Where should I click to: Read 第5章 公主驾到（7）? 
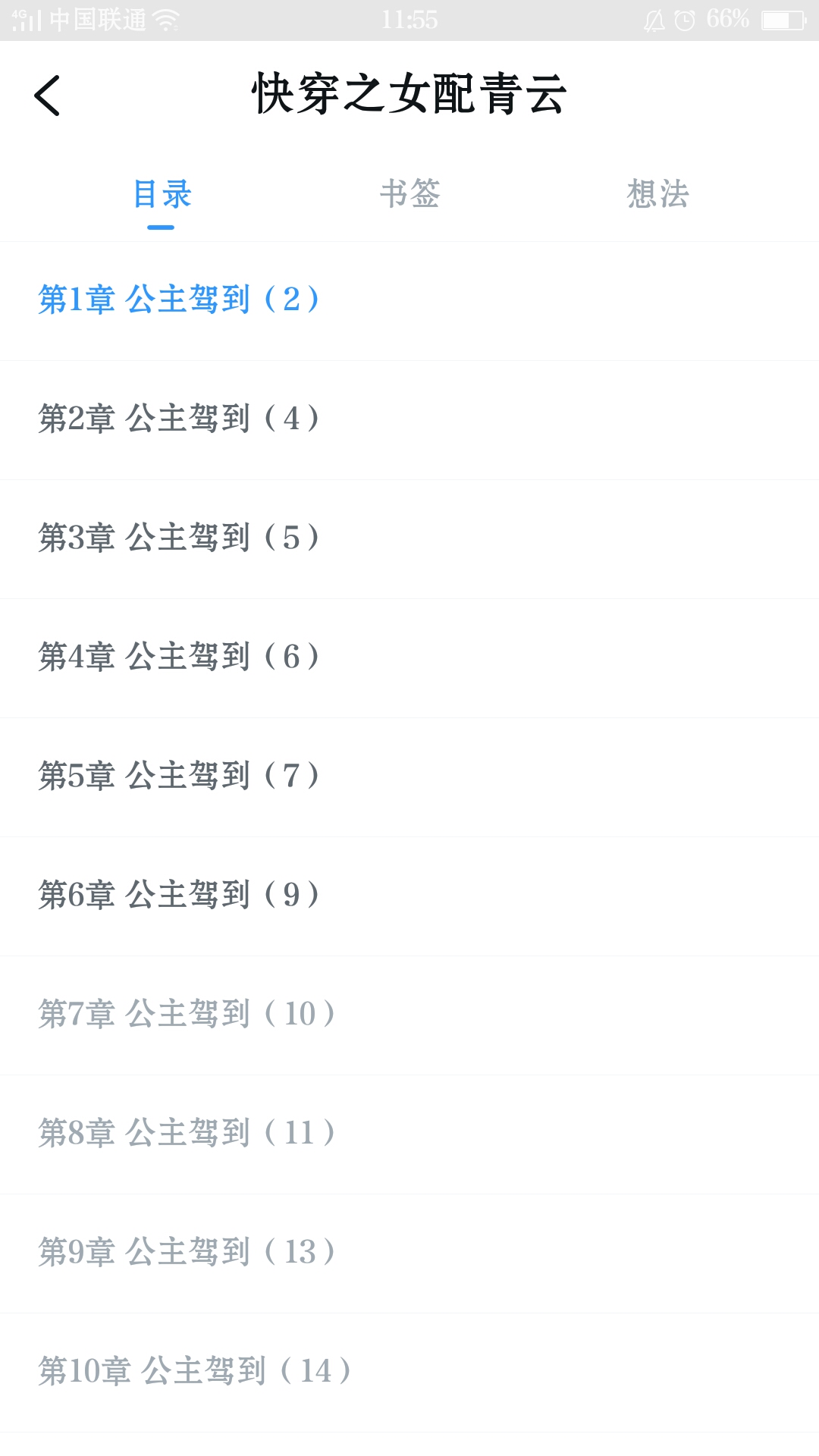pos(409,777)
